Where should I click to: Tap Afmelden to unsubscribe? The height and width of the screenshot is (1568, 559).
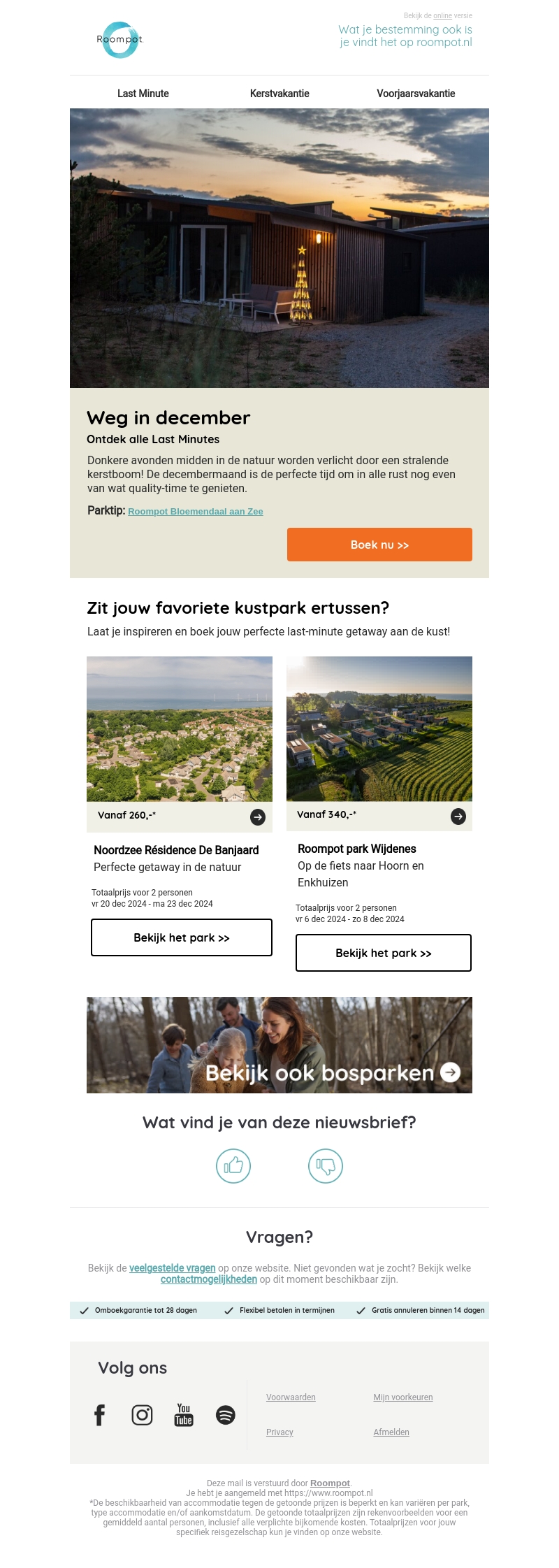391,1432
